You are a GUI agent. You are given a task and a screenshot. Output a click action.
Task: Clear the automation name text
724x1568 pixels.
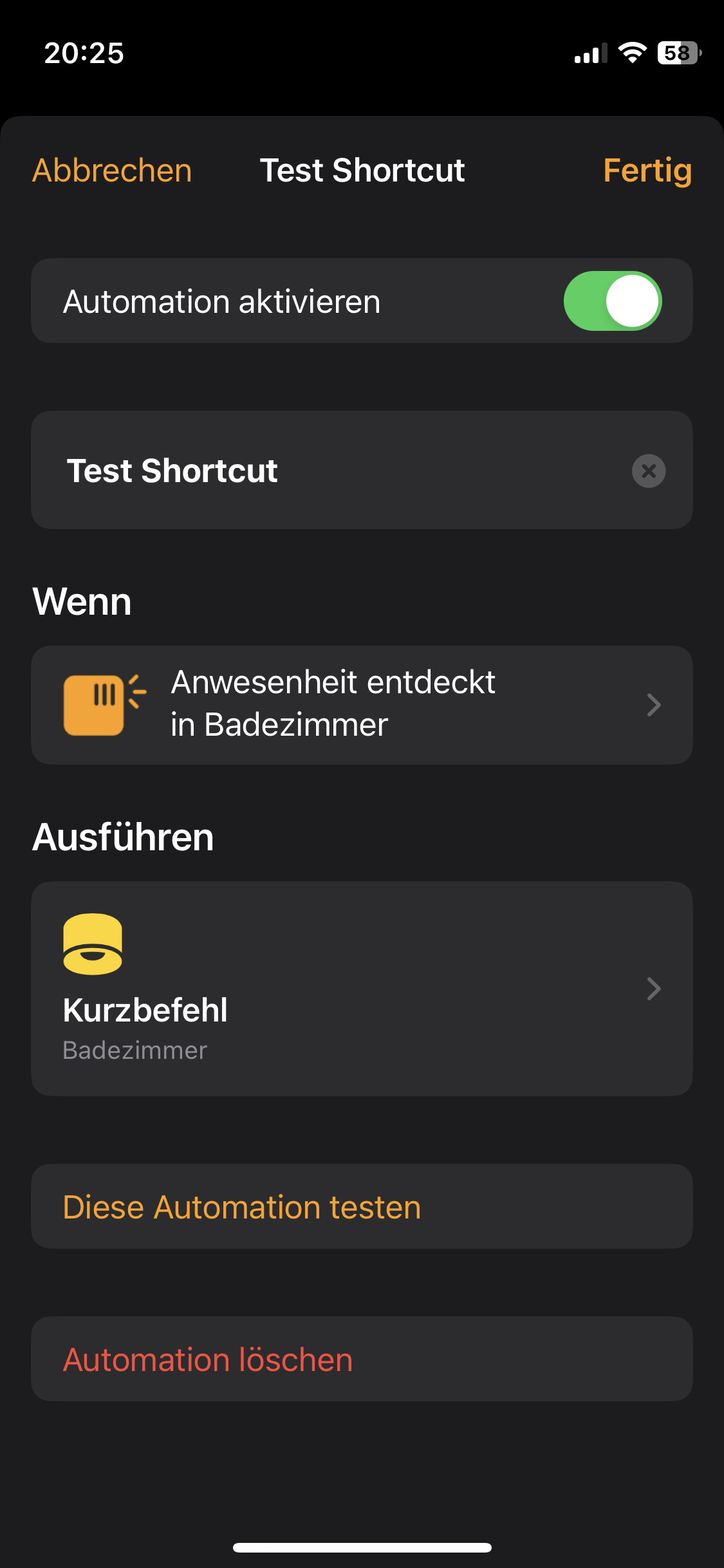[x=648, y=471]
